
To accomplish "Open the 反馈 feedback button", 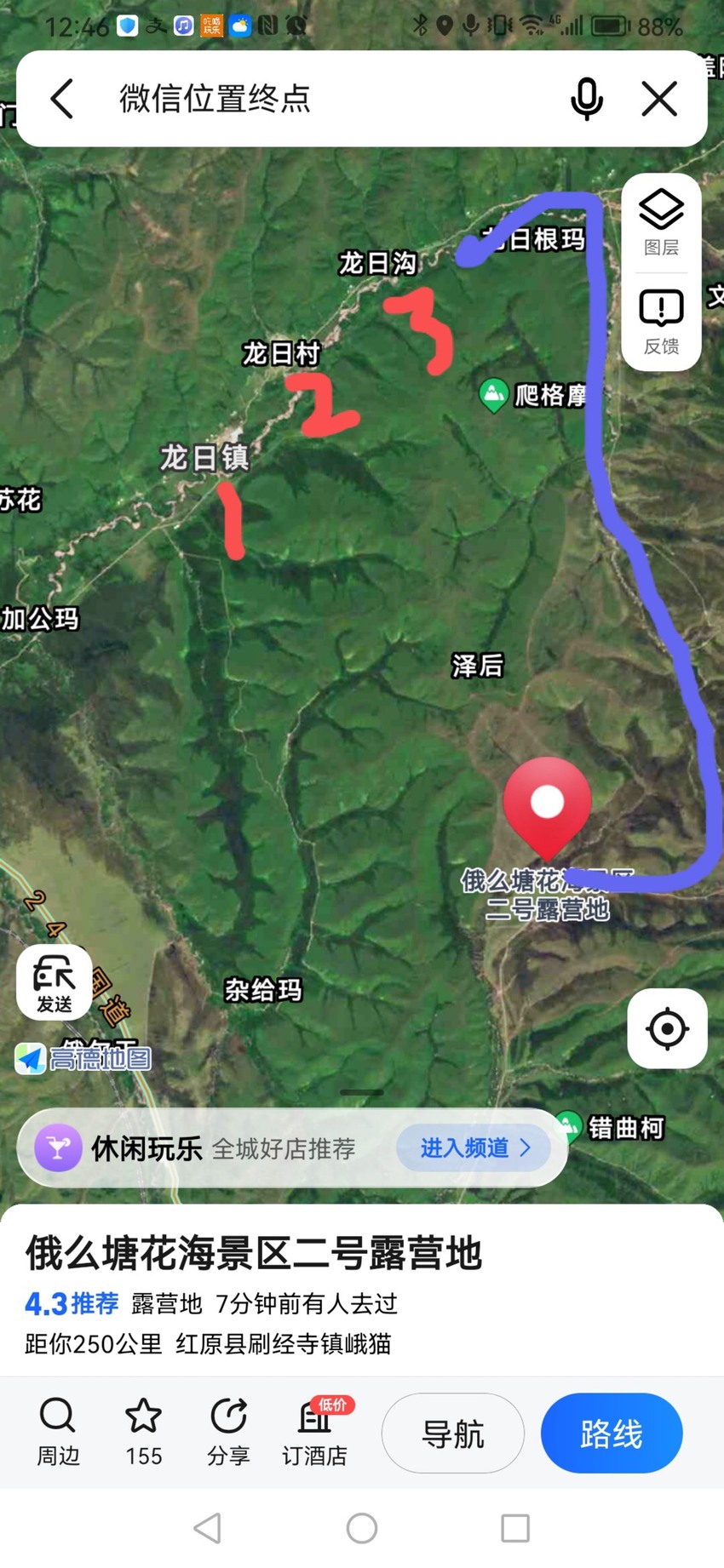I will click(x=661, y=322).
